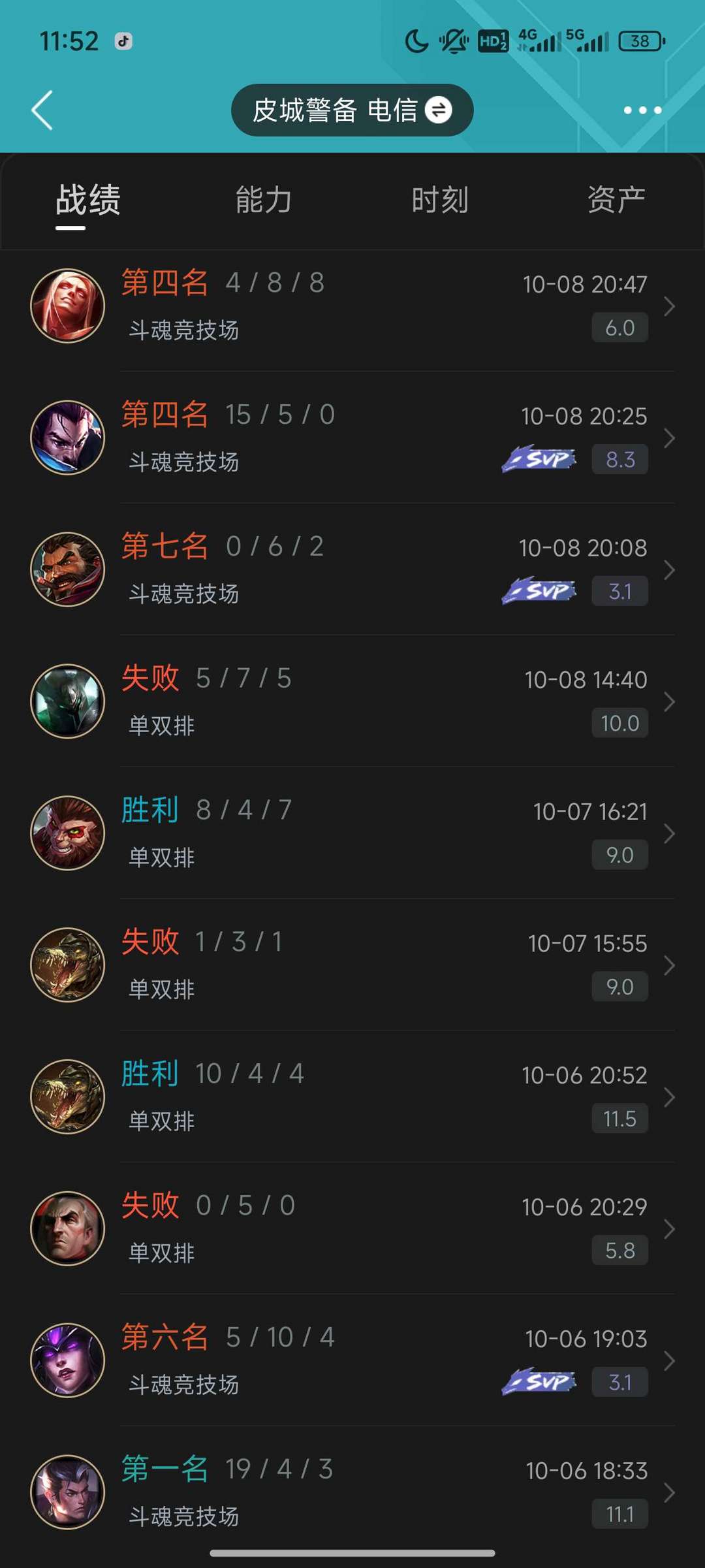Open the 时刻 tab
The image size is (705, 1568).
[439, 201]
